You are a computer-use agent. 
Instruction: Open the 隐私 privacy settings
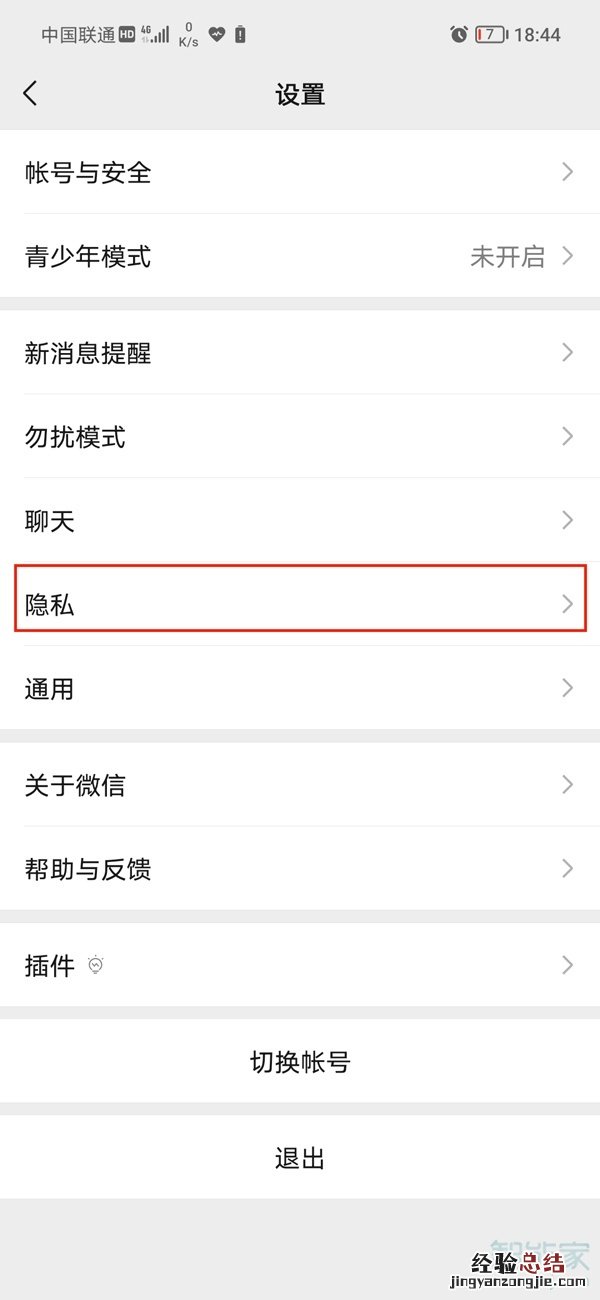point(300,604)
